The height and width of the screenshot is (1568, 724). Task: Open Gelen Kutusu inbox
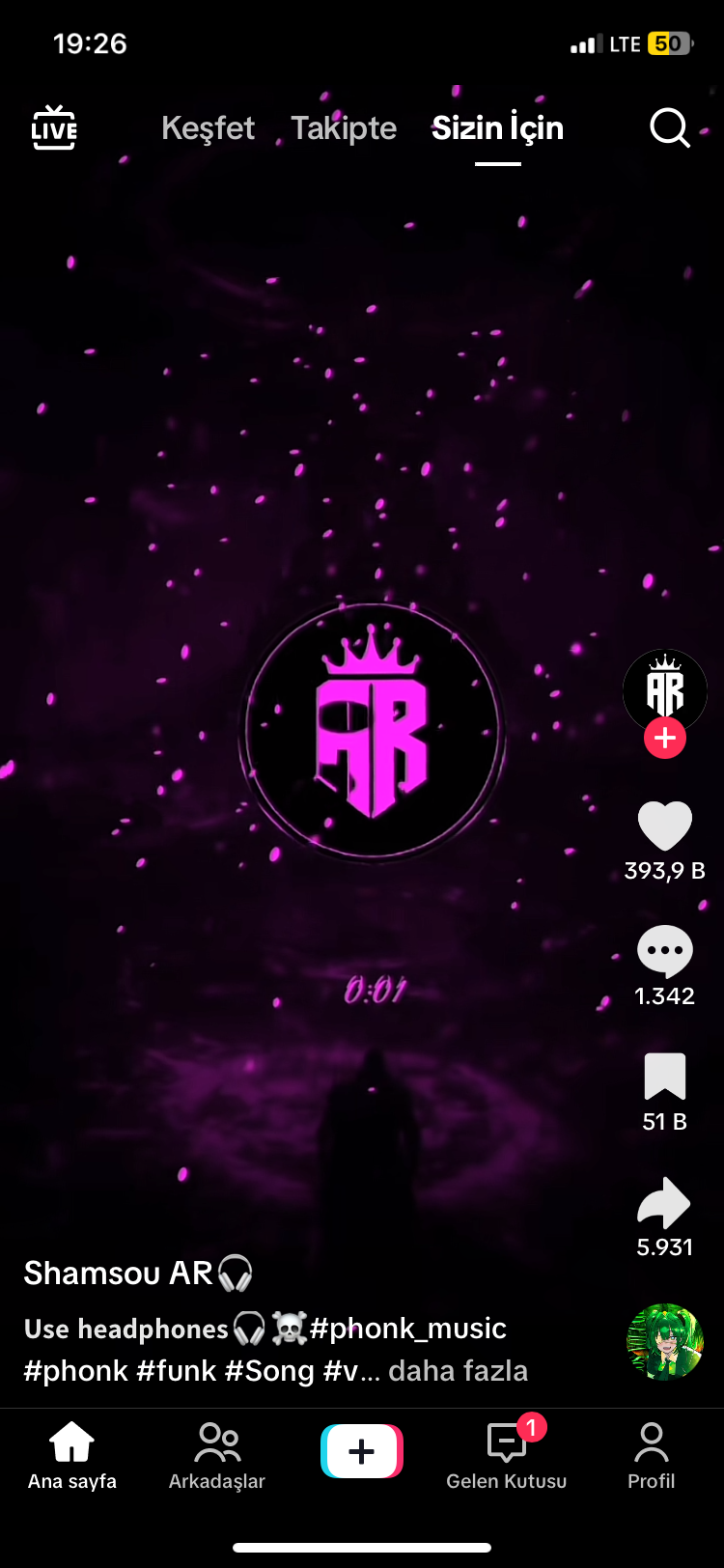506,1454
